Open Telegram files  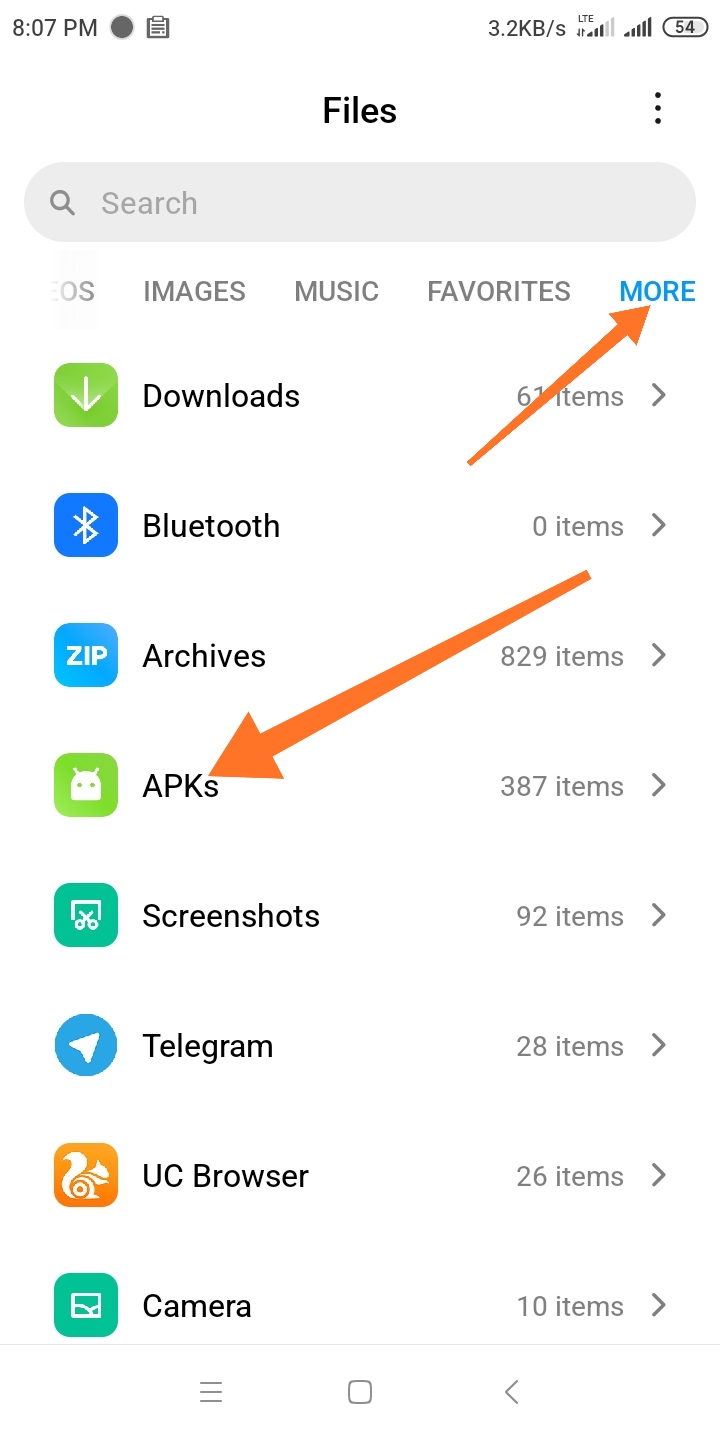360,1046
